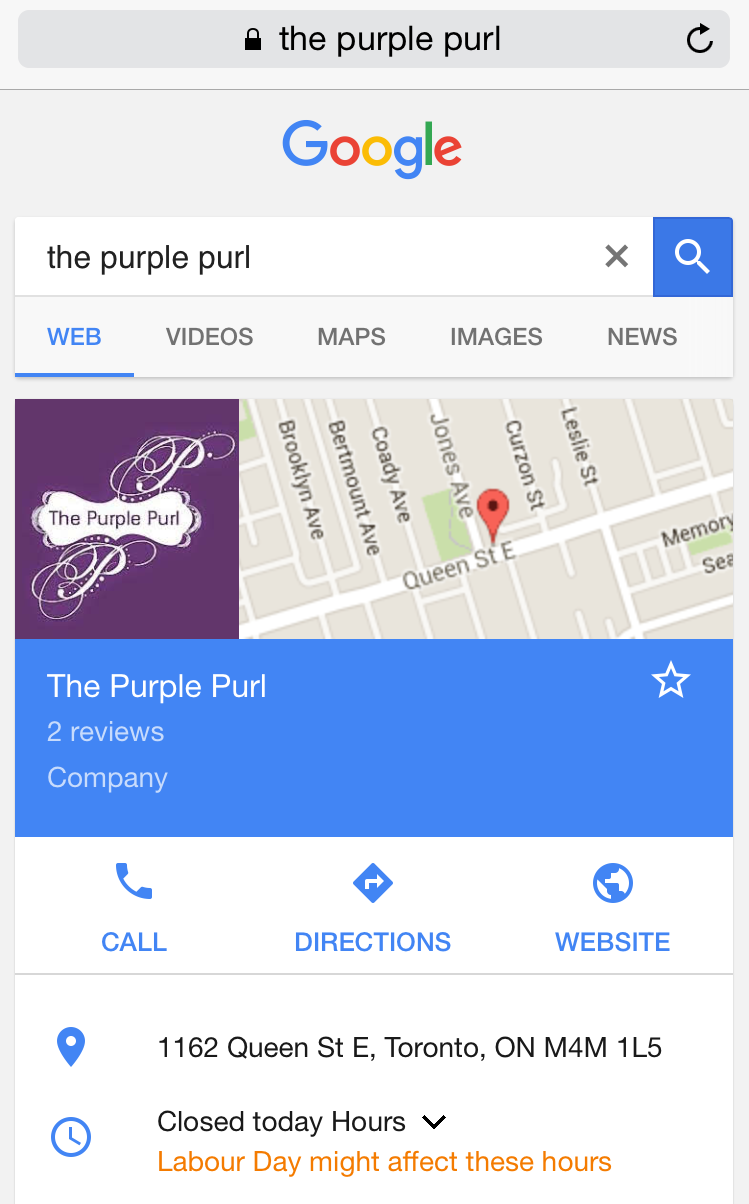749x1204 pixels.
Task: Open The Purple Purl logo photo
Action: click(127, 519)
